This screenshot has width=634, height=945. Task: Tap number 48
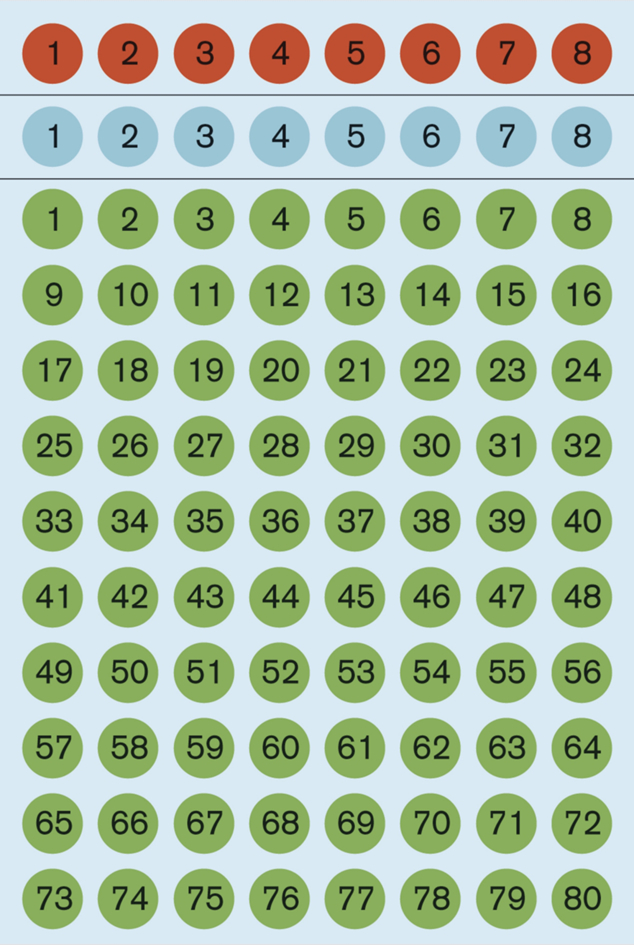point(582,597)
